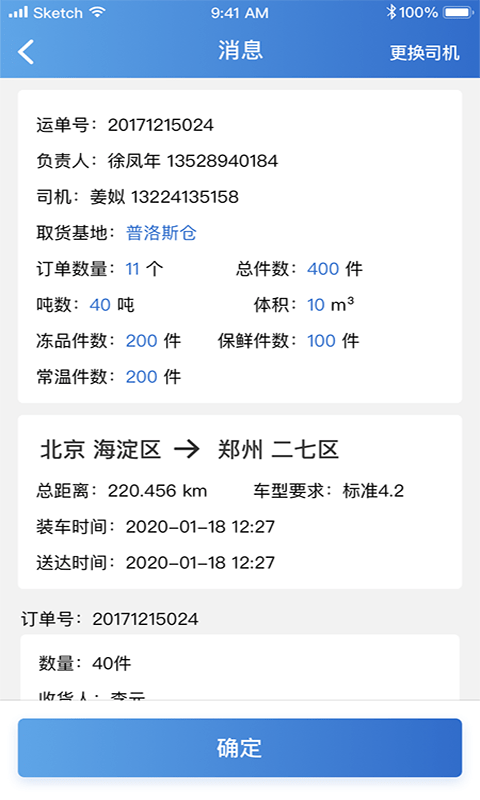Tap 更换司机 to change the driver
The width and height of the screenshot is (480, 800).
pyautogui.click(x=424, y=53)
